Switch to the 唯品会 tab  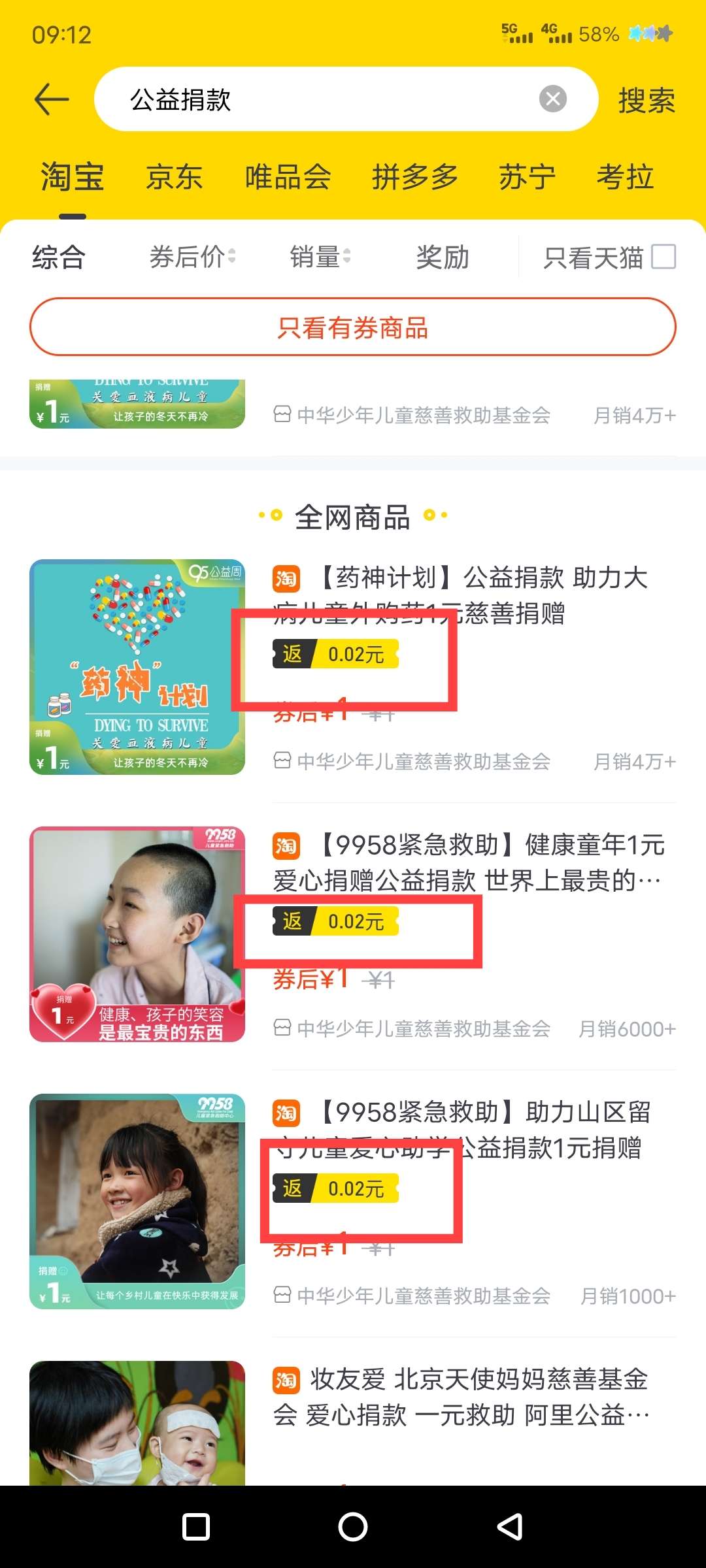(x=288, y=178)
